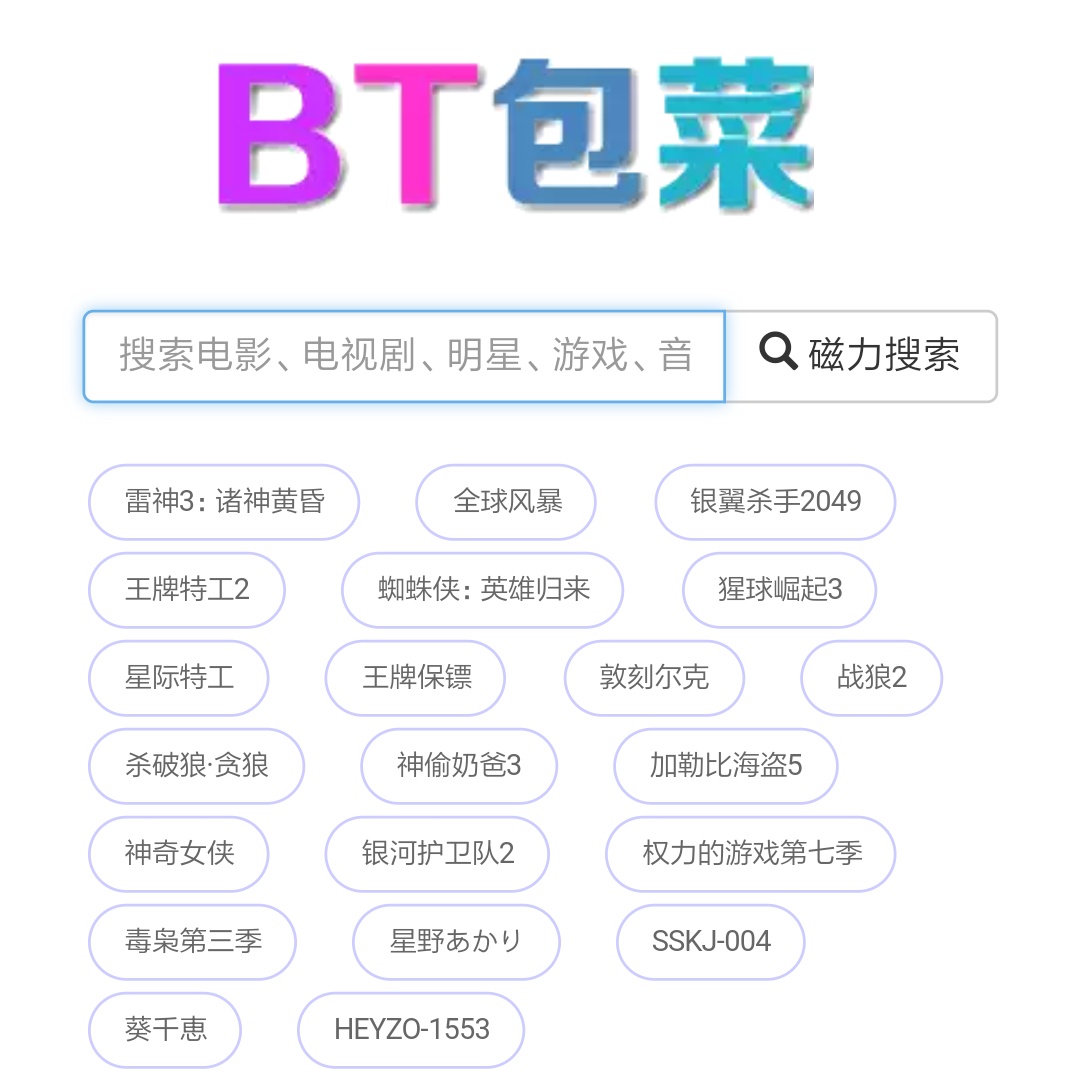Select the 战狼2 tag

point(871,678)
